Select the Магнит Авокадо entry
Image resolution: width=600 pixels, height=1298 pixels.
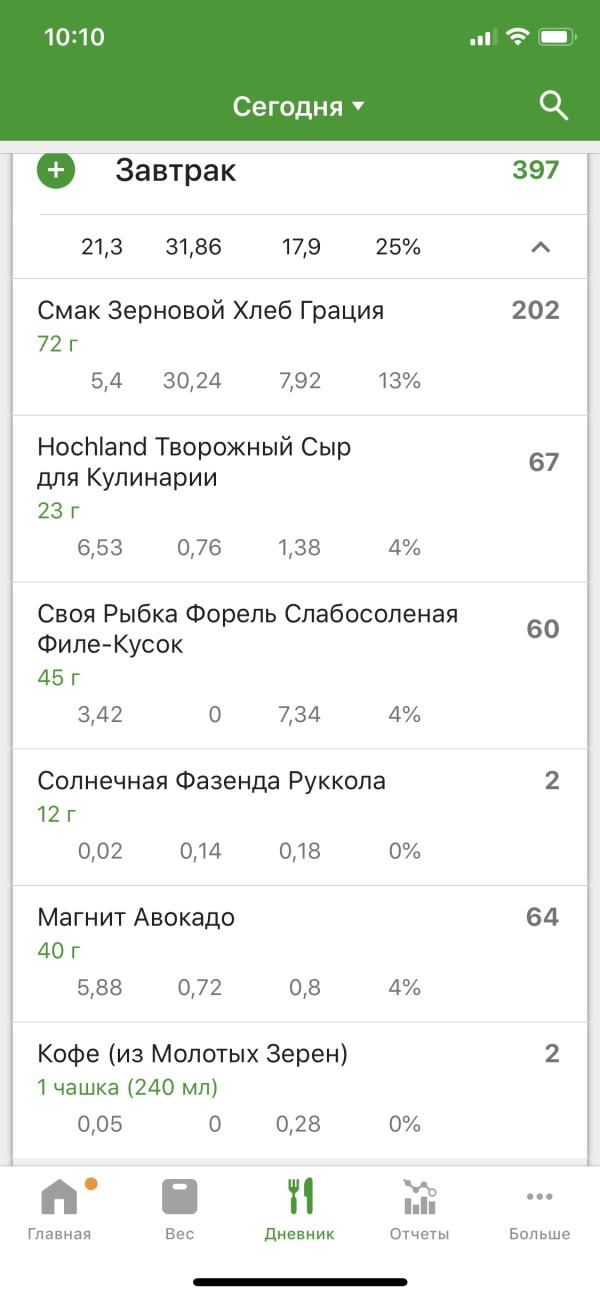[299, 954]
